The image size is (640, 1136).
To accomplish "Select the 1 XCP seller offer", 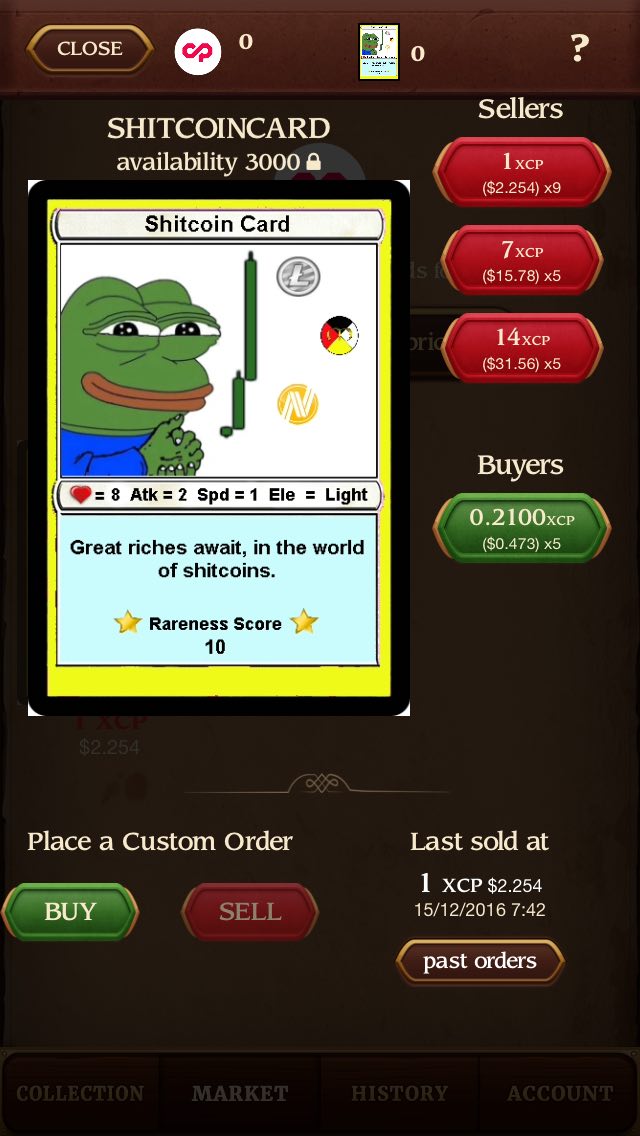I will (522, 172).
